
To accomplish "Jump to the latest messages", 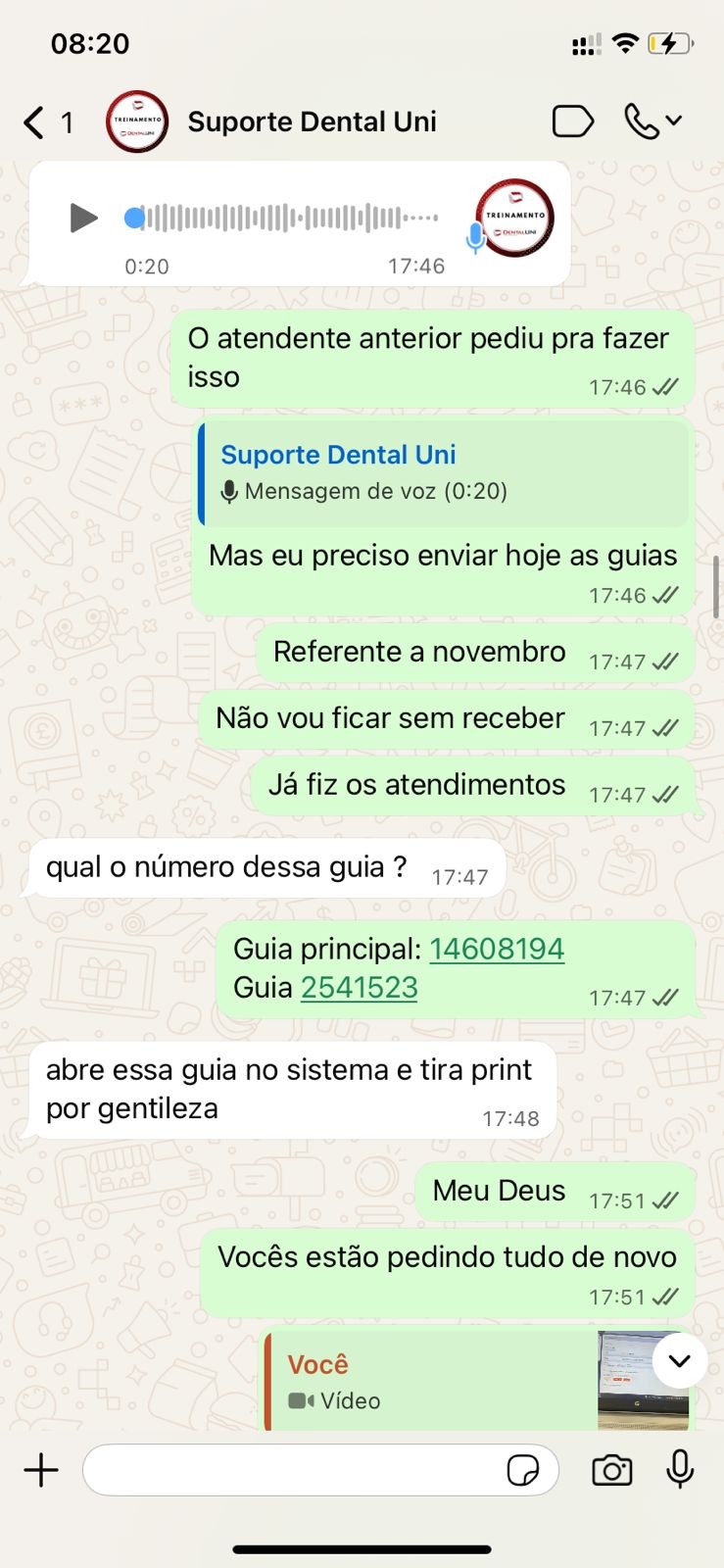I will [x=679, y=1360].
